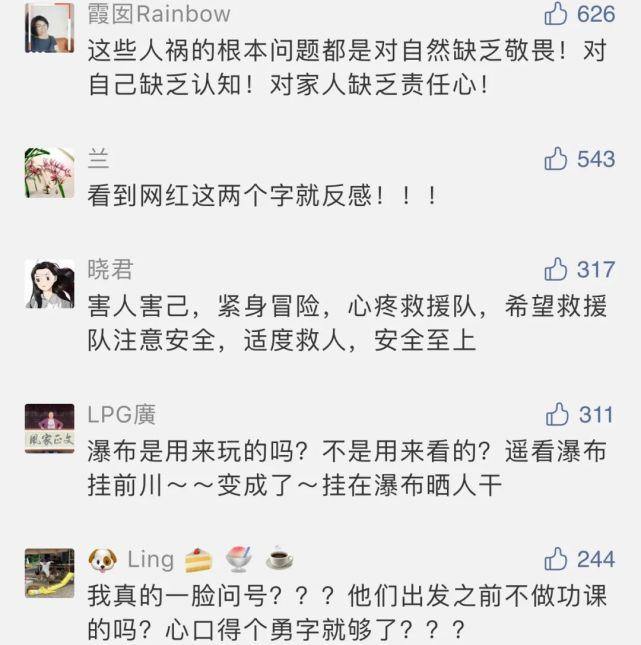
Task: Like LPG廣's waterfall comment
Action: [x=557, y=414]
